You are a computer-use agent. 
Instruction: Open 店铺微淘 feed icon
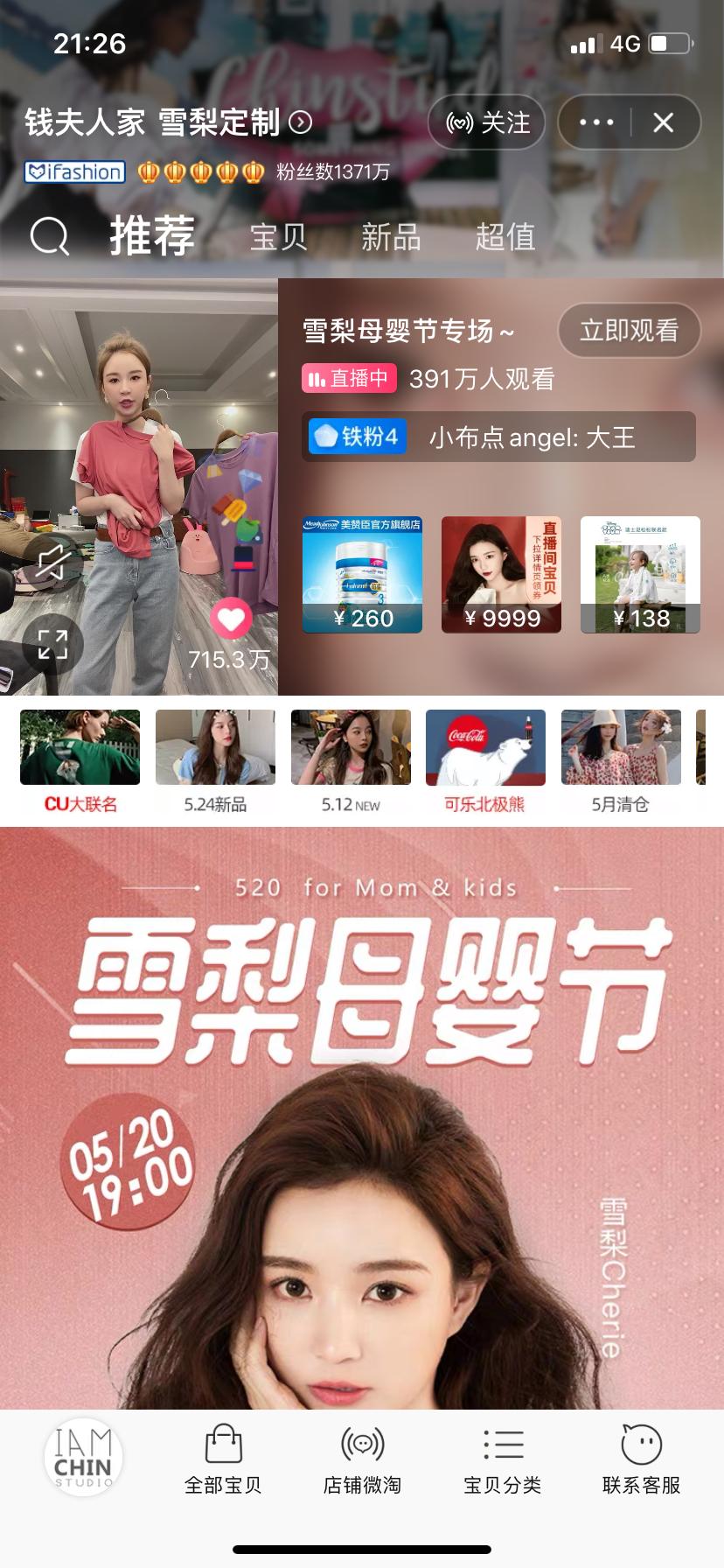pyautogui.click(x=362, y=1444)
